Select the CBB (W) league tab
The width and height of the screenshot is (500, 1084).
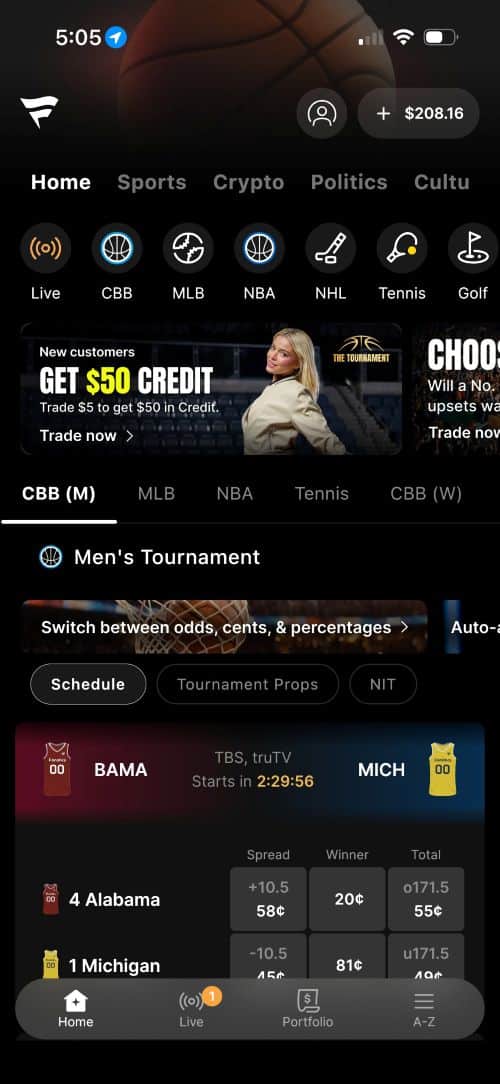[425, 494]
